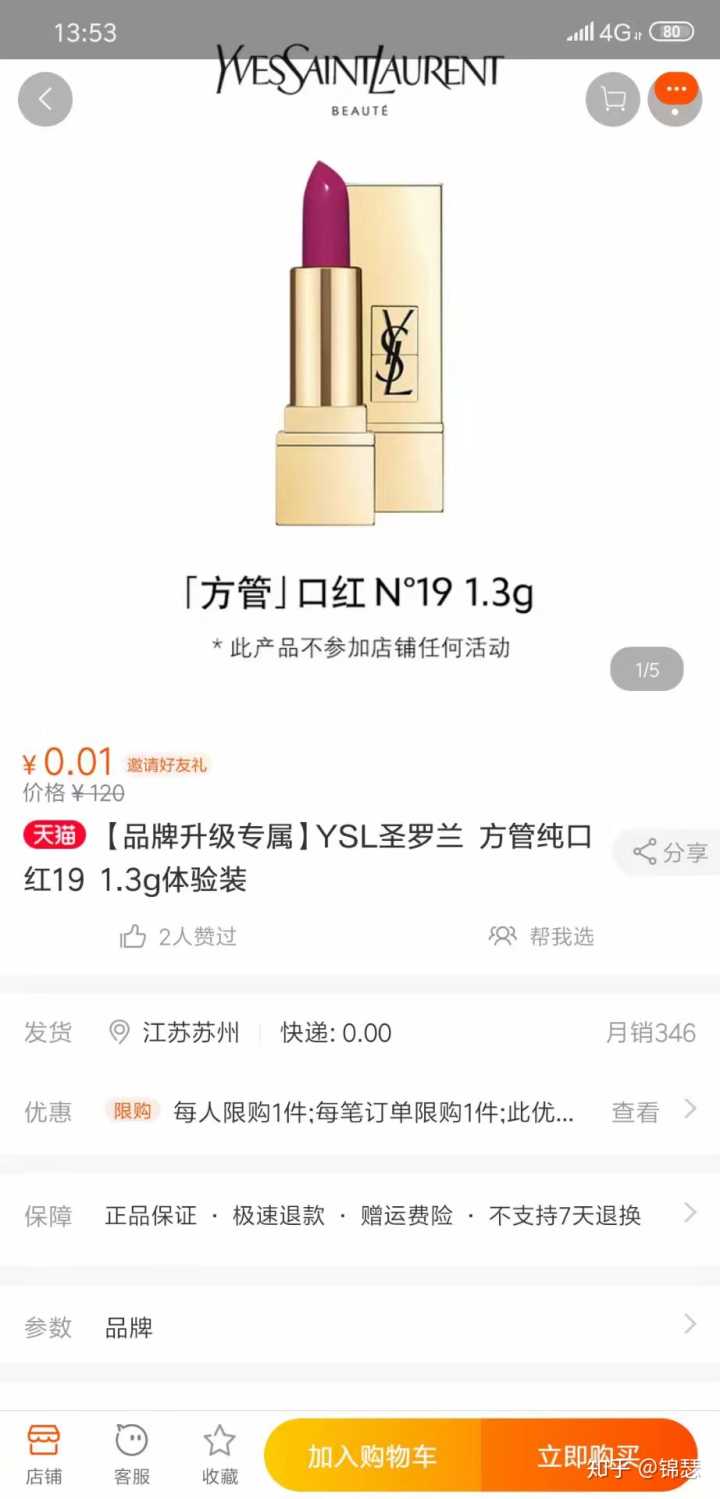This screenshot has width=720, height=1499.
Task: Add product to favorites 收藏
Action: [220, 1454]
